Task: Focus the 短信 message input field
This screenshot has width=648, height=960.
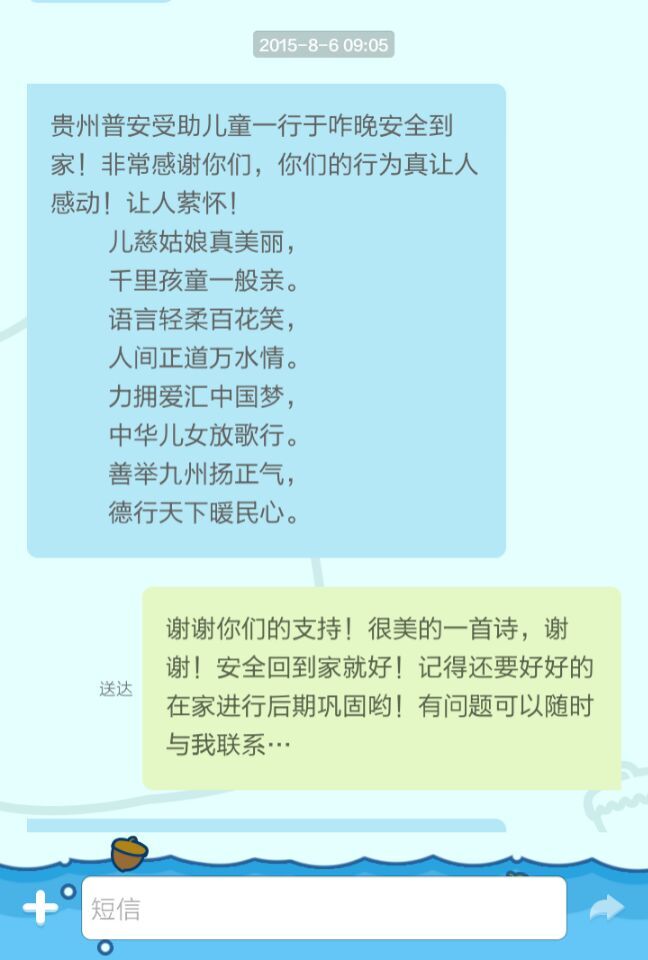Action: 323,908
